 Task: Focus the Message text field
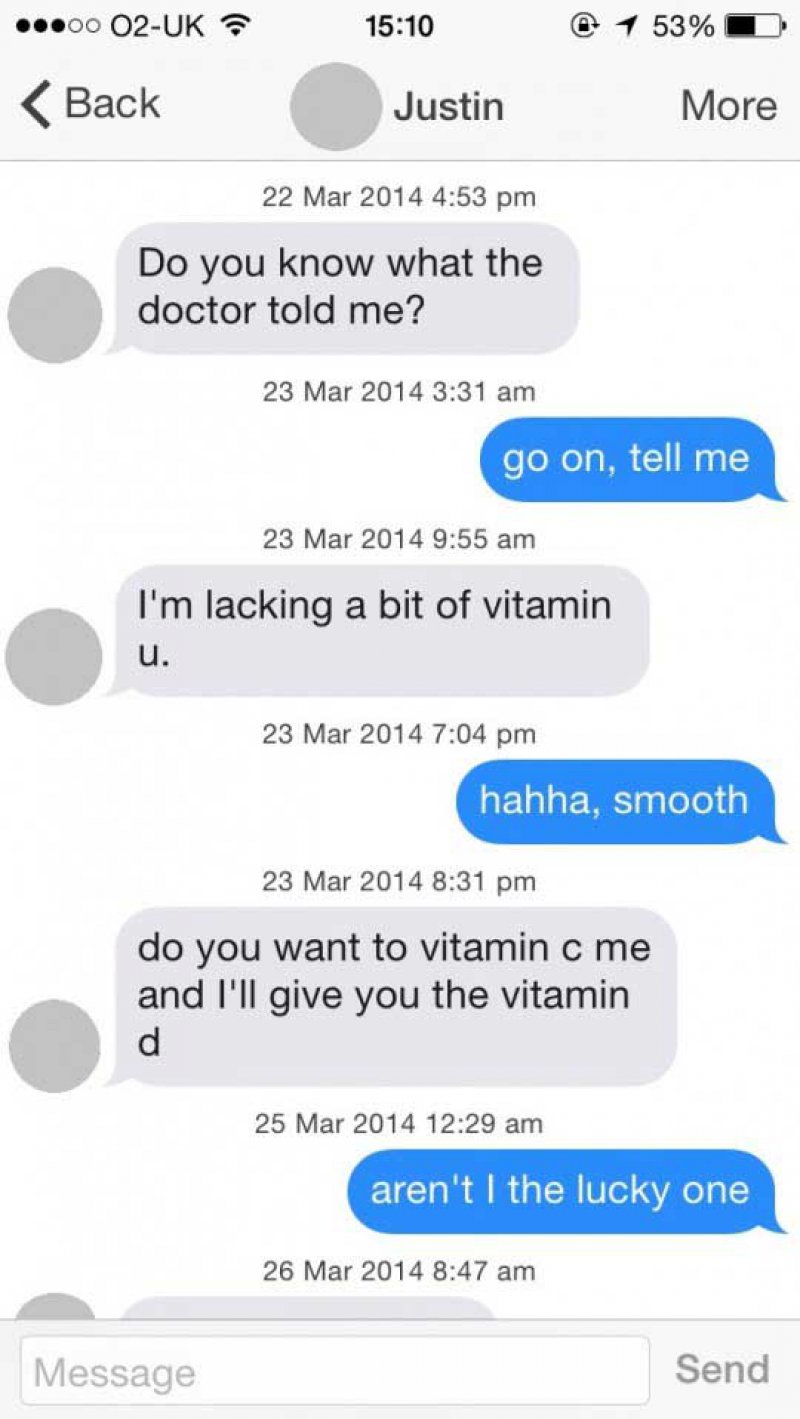pyautogui.click(x=335, y=1370)
